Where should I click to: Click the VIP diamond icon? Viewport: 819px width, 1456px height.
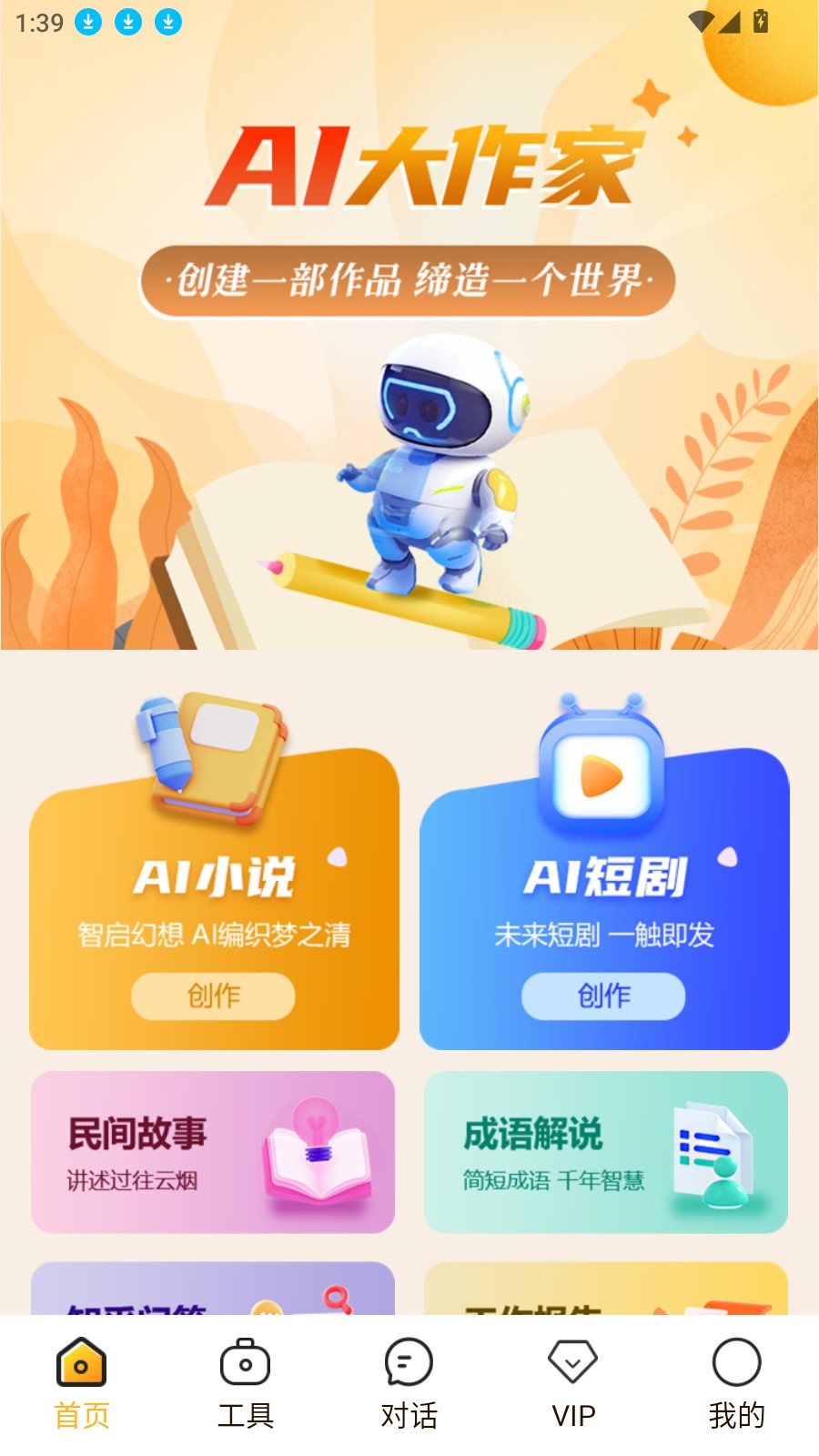click(571, 1362)
